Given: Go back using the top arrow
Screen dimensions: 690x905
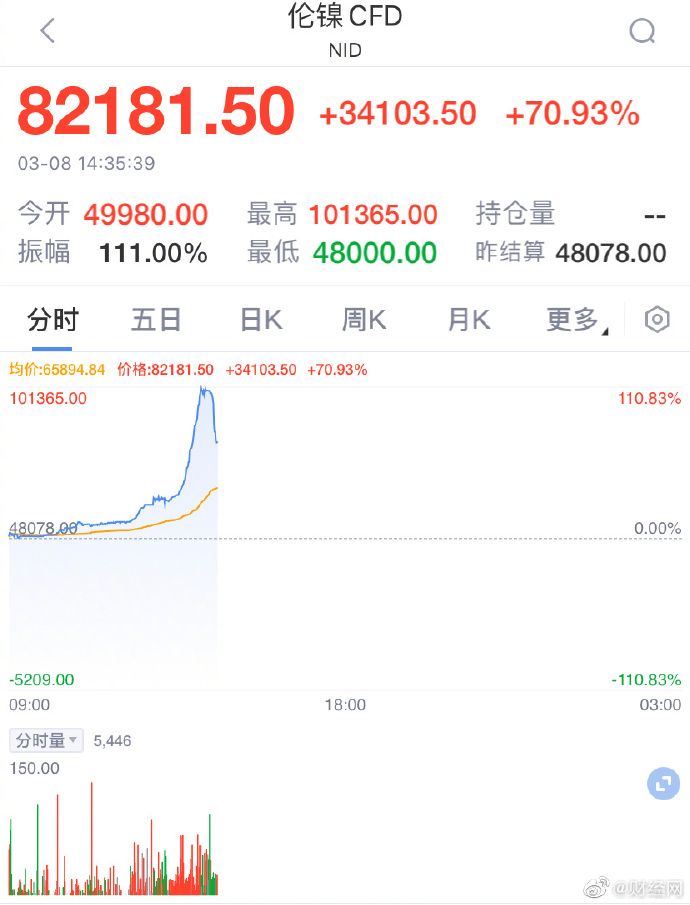Looking at the screenshot, I should click(47, 31).
